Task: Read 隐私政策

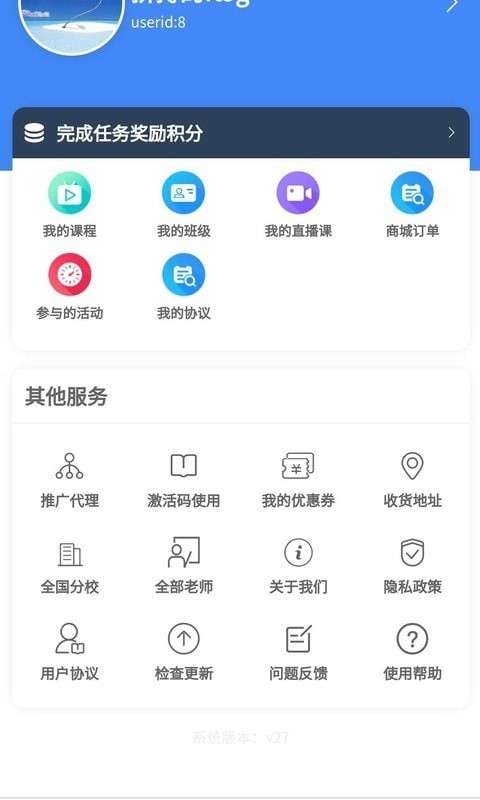Action: click(x=412, y=567)
